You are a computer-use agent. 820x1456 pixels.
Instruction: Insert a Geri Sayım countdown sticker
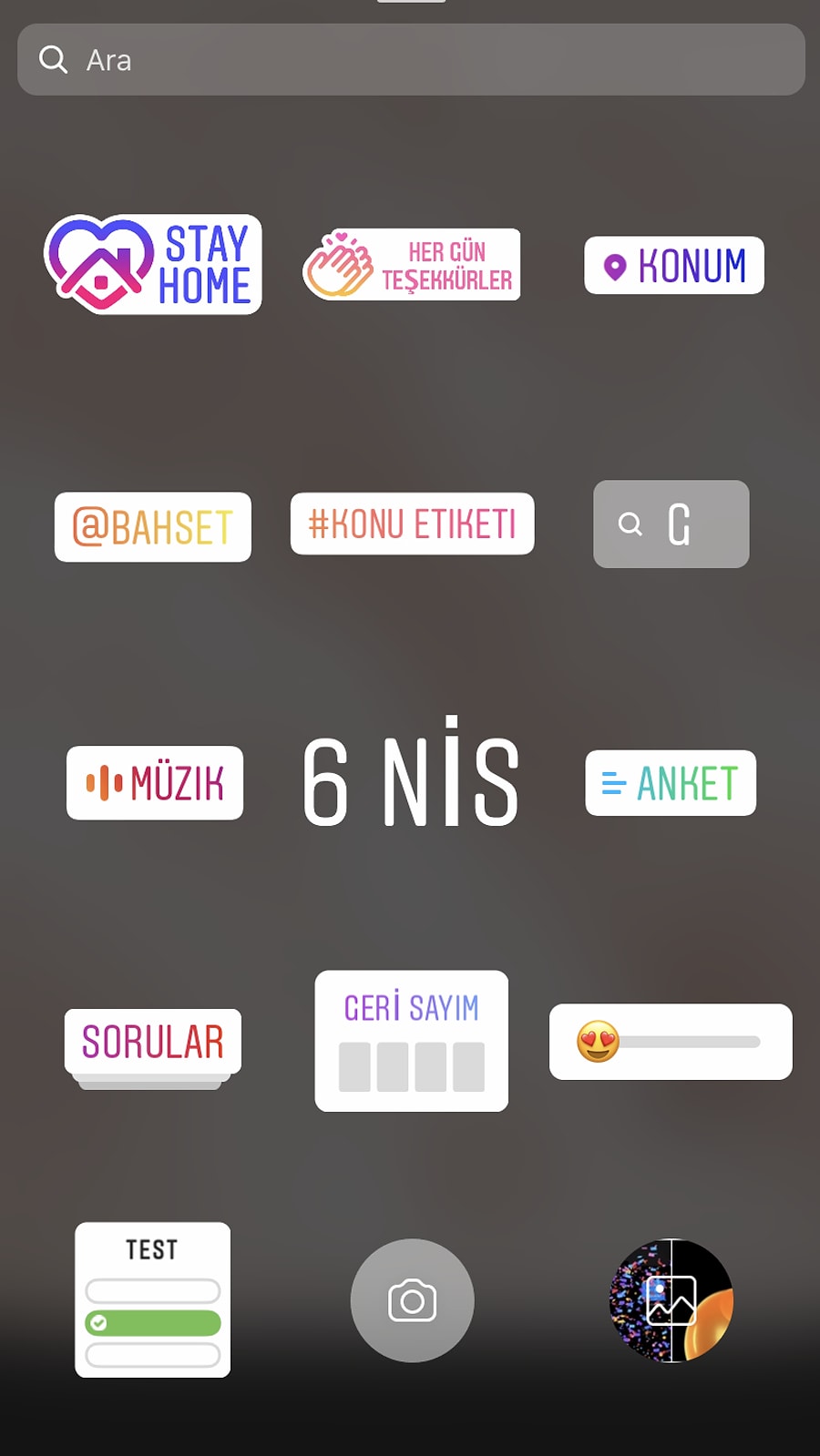(x=411, y=1041)
